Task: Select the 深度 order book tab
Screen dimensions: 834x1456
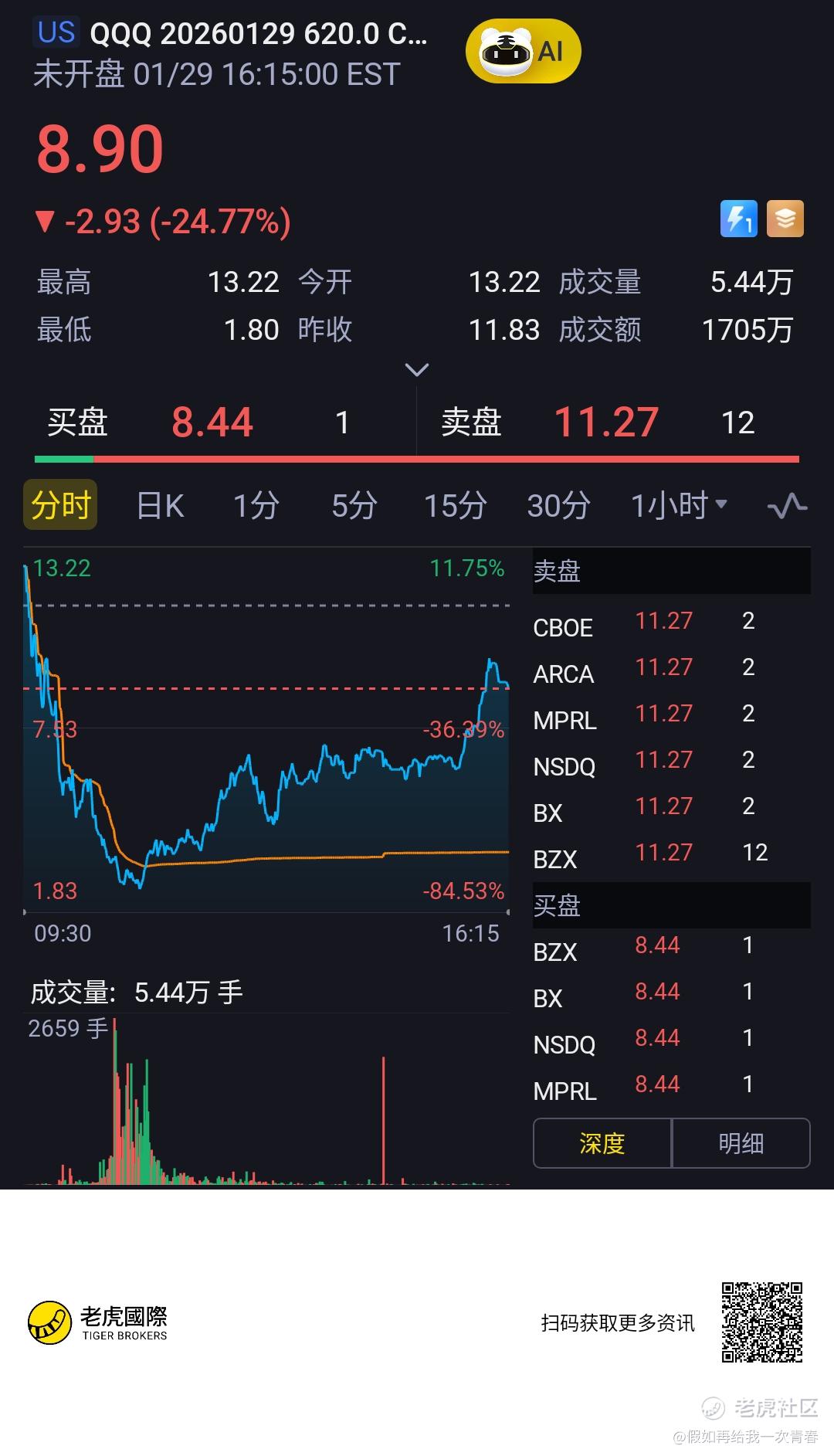Action: (x=602, y=1143)
